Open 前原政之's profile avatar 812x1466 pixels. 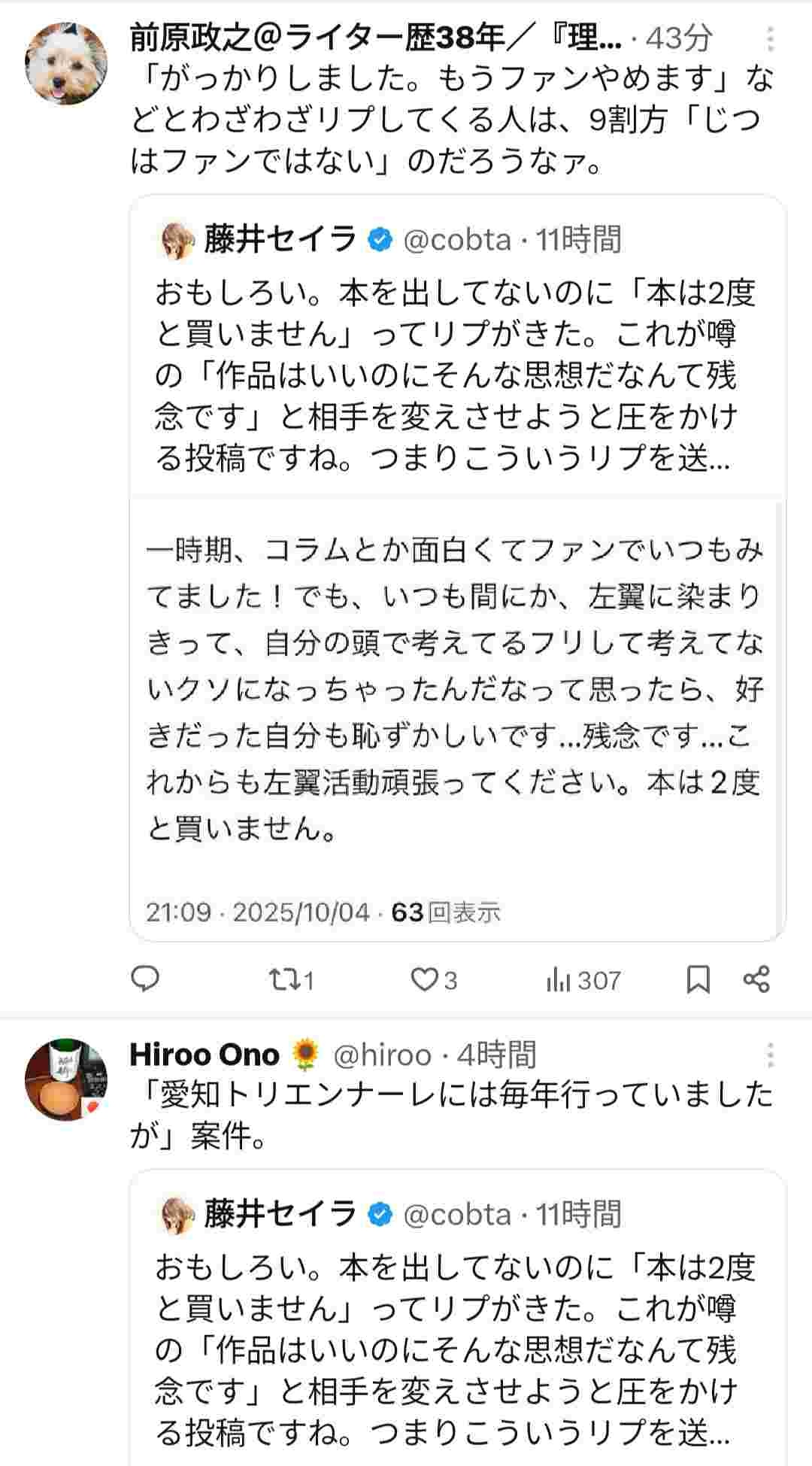[x=66, y=63]
